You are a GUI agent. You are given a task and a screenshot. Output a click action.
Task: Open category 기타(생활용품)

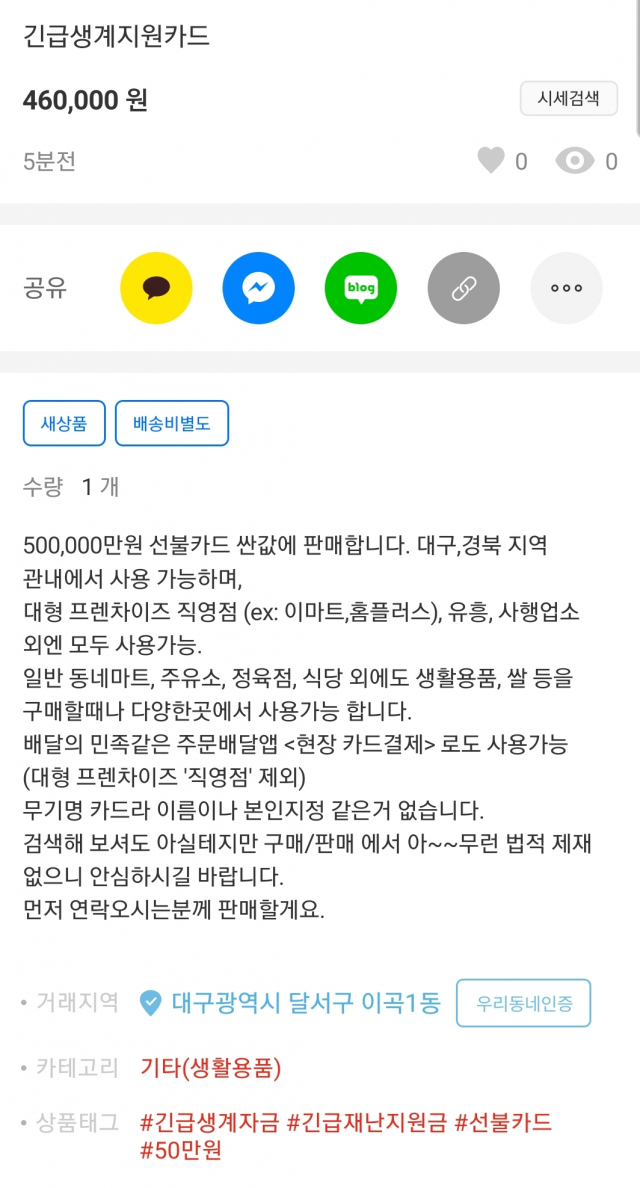211,1068
